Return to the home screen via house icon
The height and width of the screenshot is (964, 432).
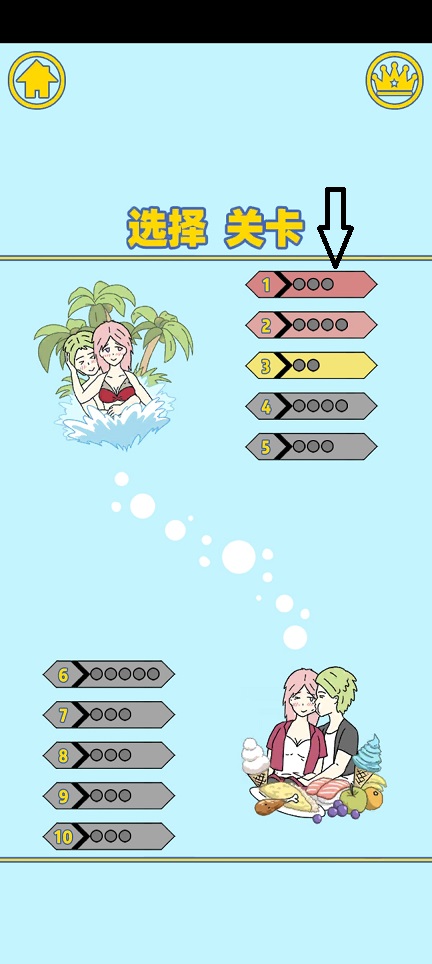(x=37, y=81)
